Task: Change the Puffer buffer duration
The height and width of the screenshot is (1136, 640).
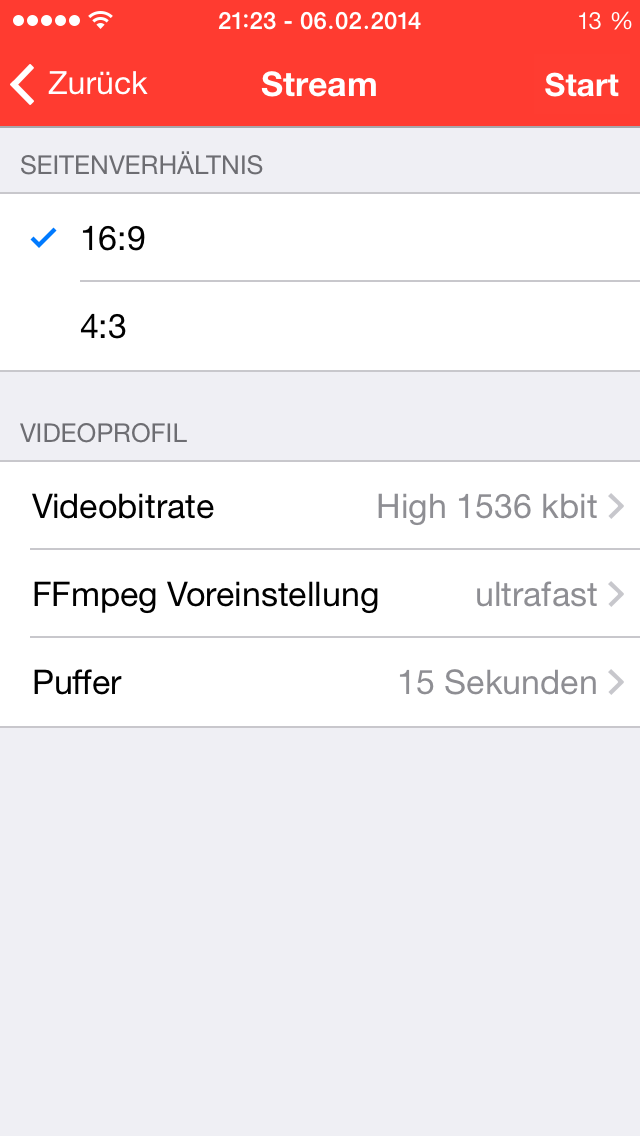Action: click(x=320, y=683)
